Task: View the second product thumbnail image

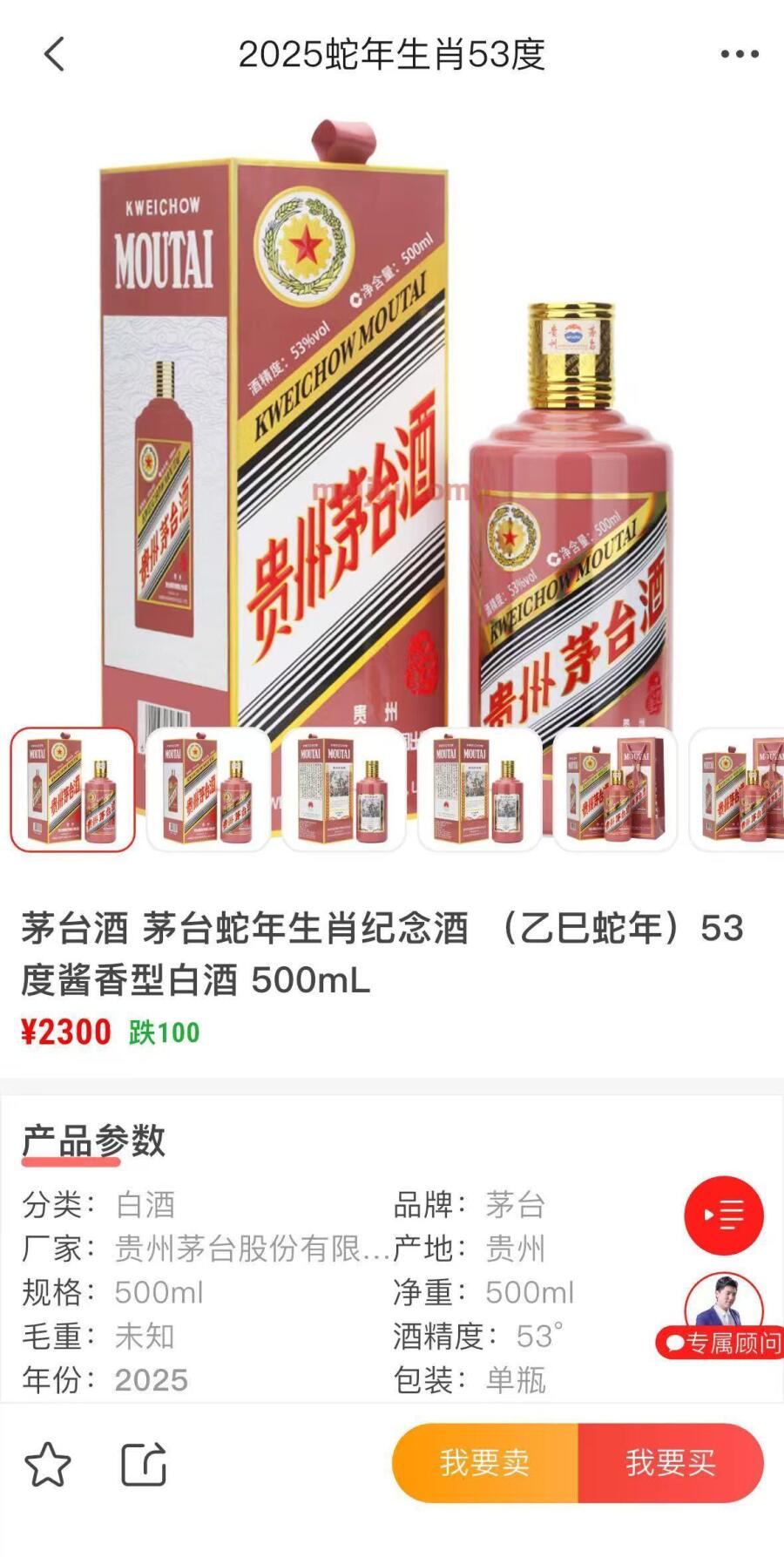Action: [x=208, y=789]
